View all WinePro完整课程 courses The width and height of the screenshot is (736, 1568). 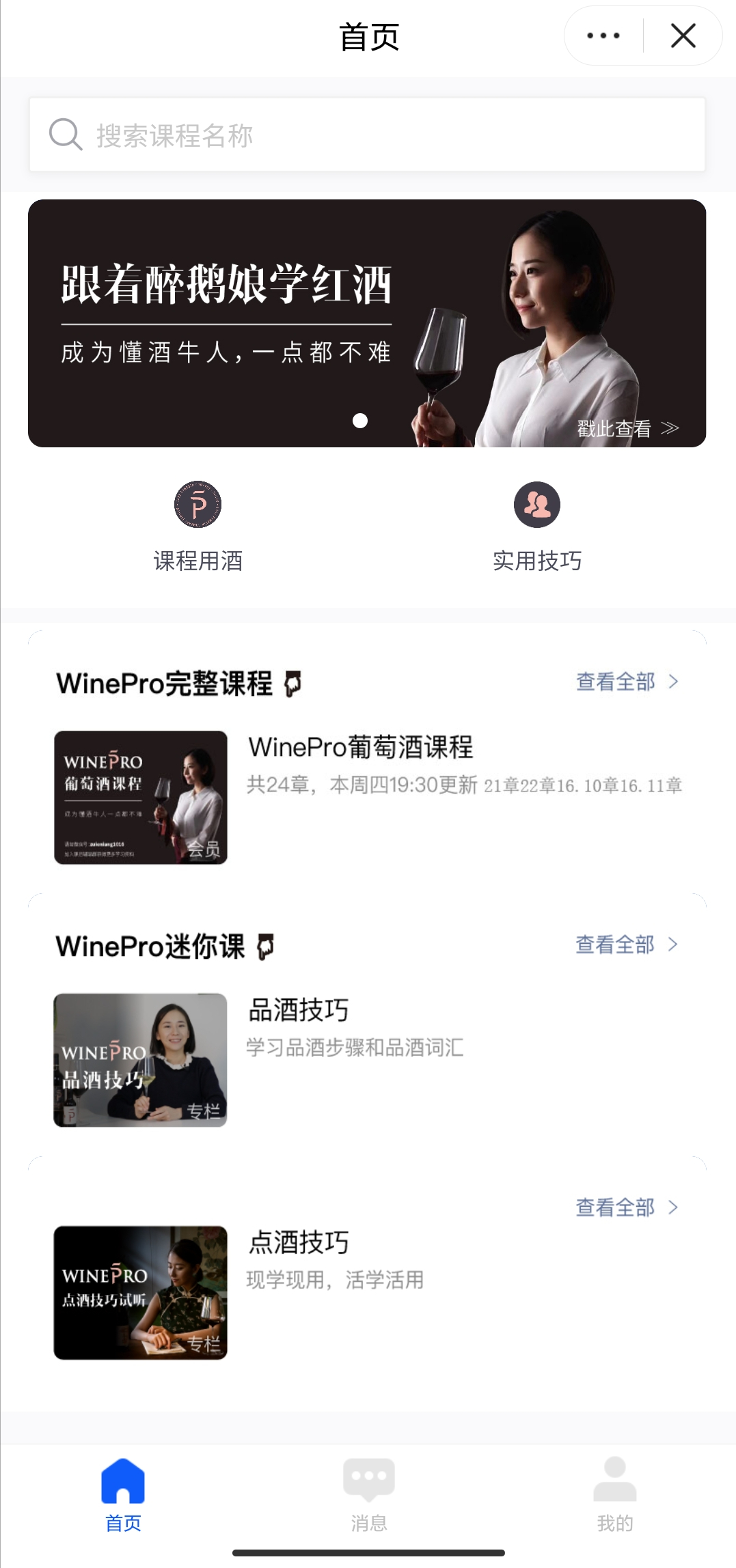pyautogui.click(x=627, y=682)
